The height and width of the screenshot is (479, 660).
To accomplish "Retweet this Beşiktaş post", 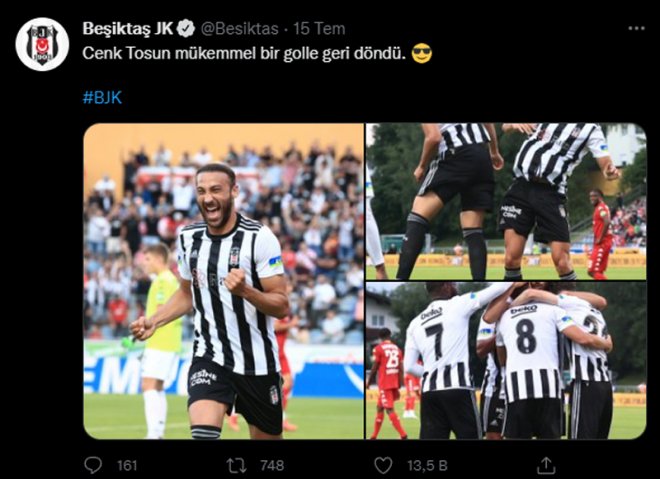I will (x=236, y=465).
